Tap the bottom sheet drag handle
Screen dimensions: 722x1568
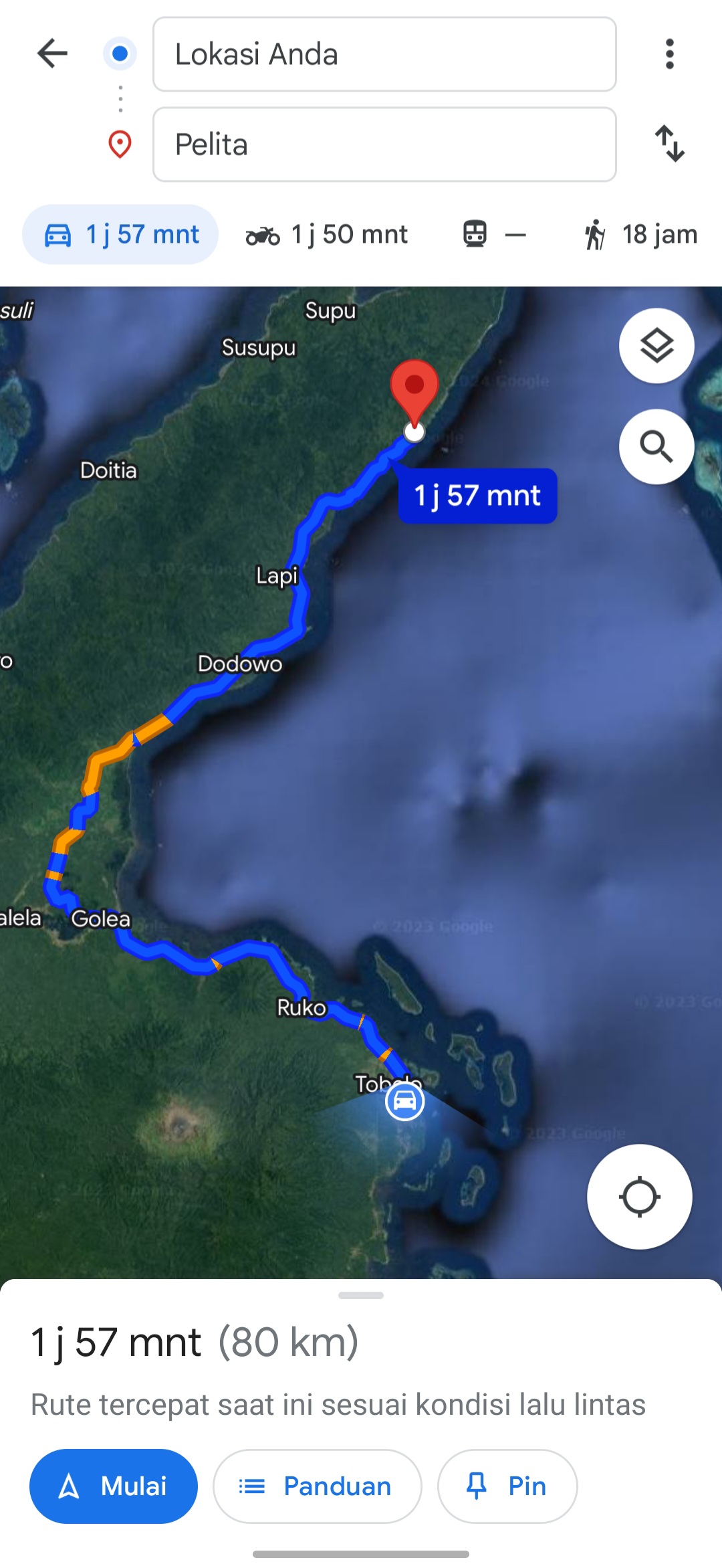(x=361, y=1296)
